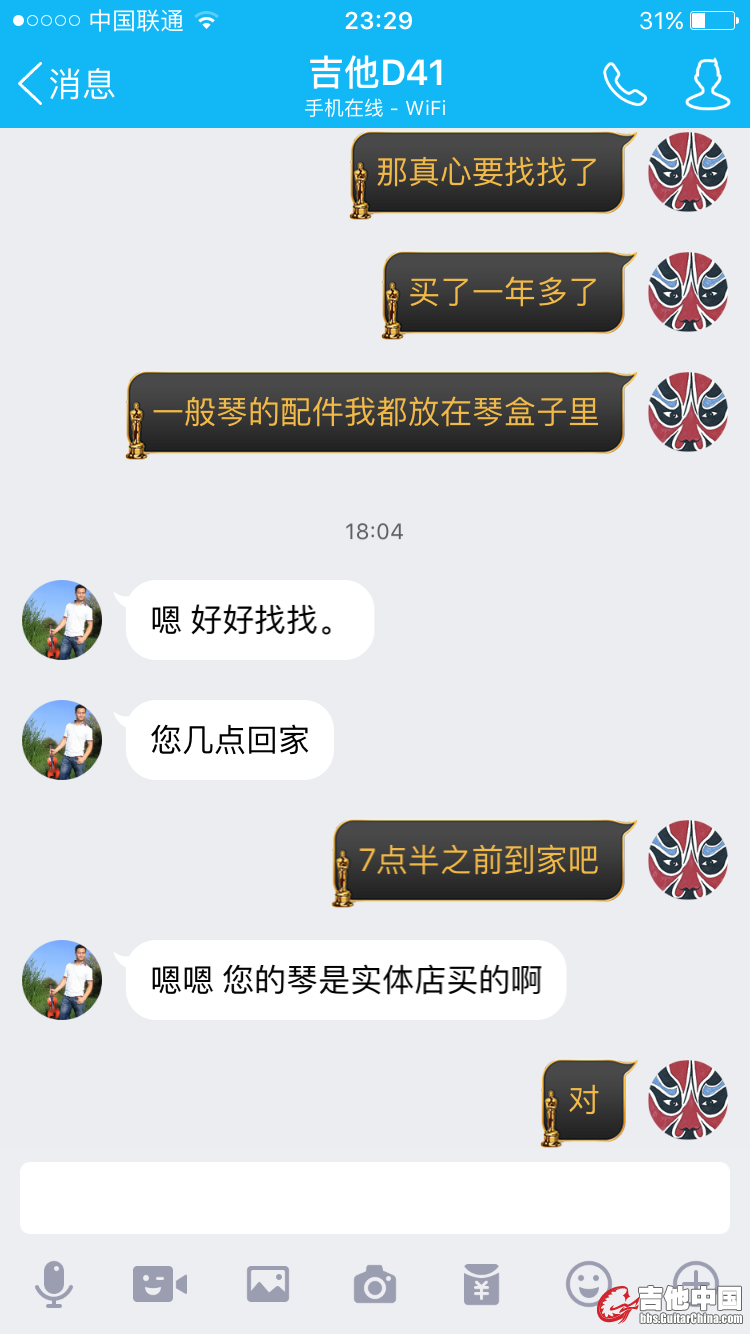Pick a photo from the gallery
Viewport: 750px width, 1334px height.
coord(268,1284)
